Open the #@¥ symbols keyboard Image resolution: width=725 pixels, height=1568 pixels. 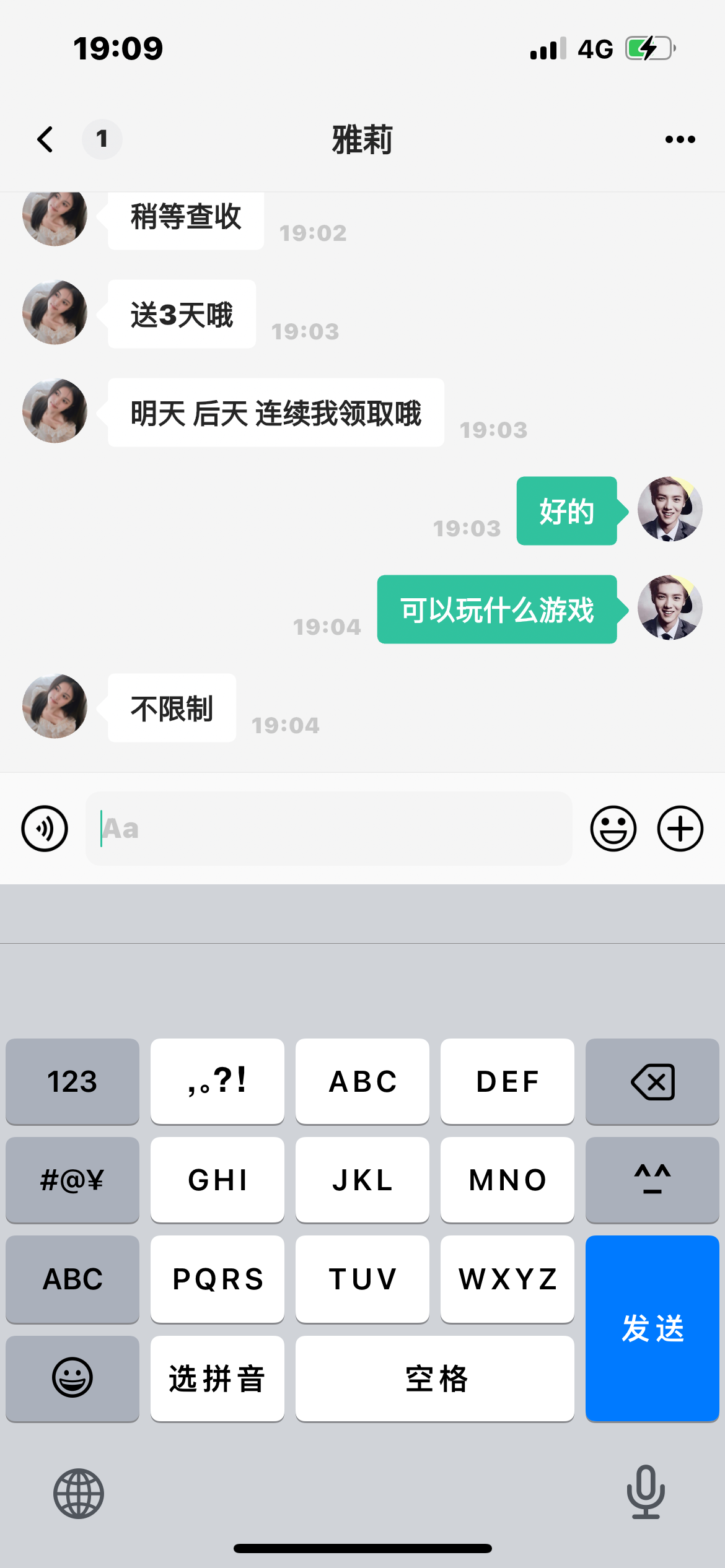(72, 1180)
